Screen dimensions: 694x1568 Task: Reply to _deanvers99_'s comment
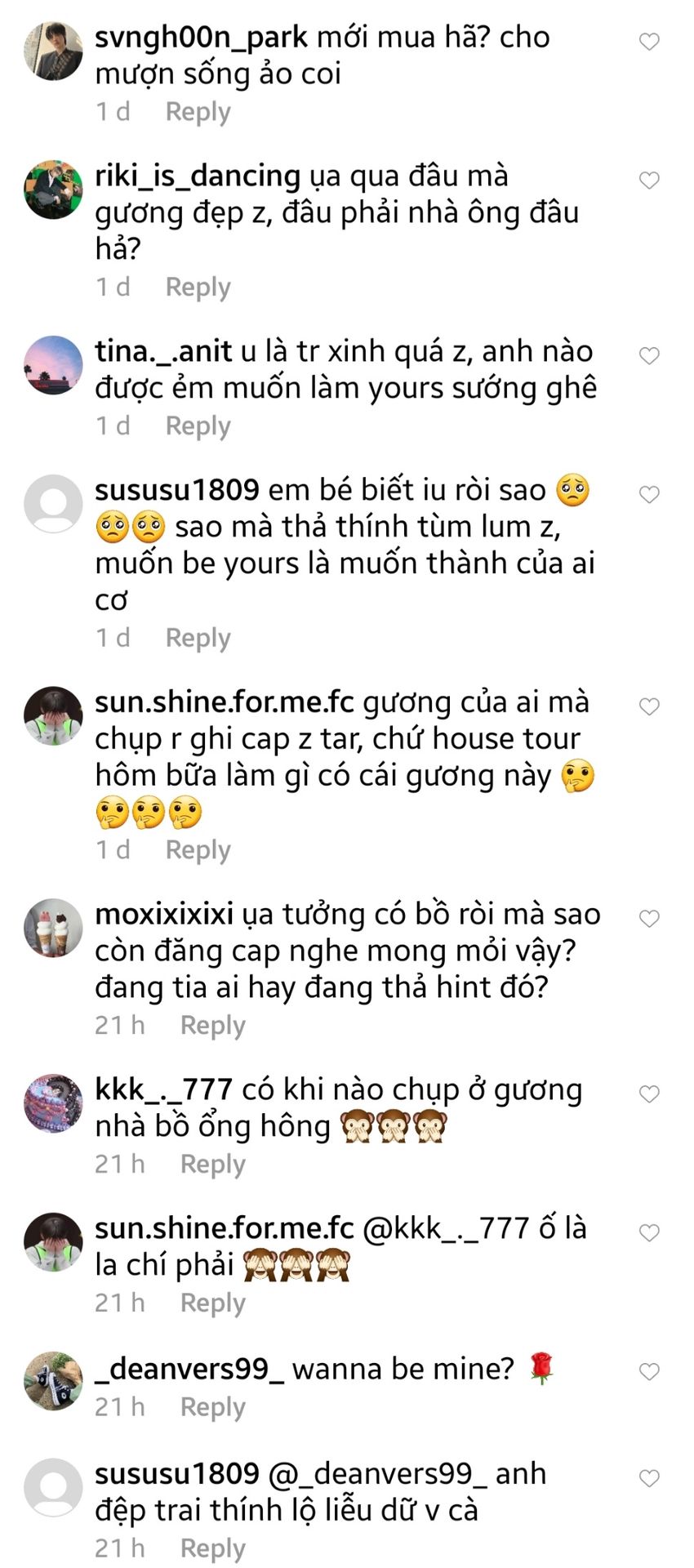point(212,1407)
